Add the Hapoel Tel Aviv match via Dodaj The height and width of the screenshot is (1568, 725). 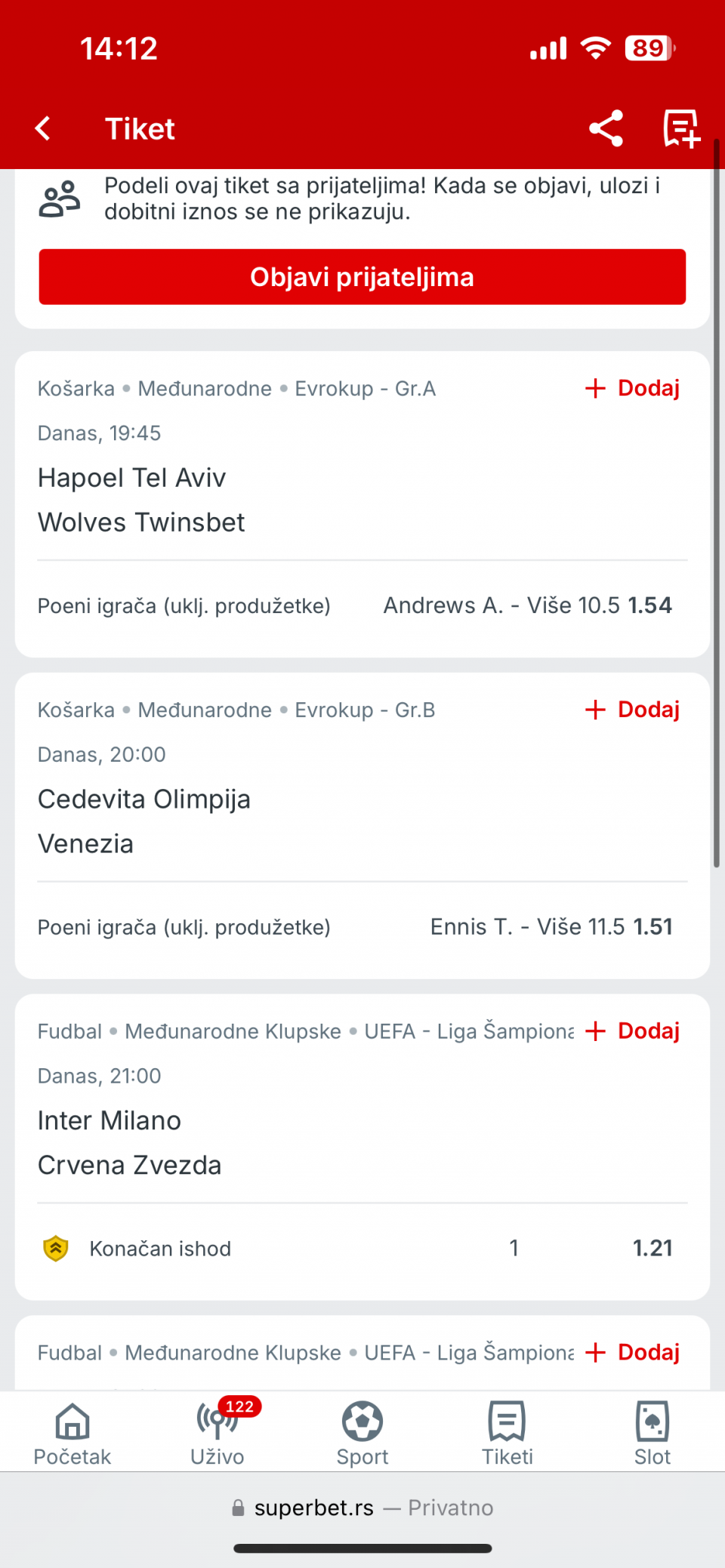pyautogui.click(x=633, y=388)
